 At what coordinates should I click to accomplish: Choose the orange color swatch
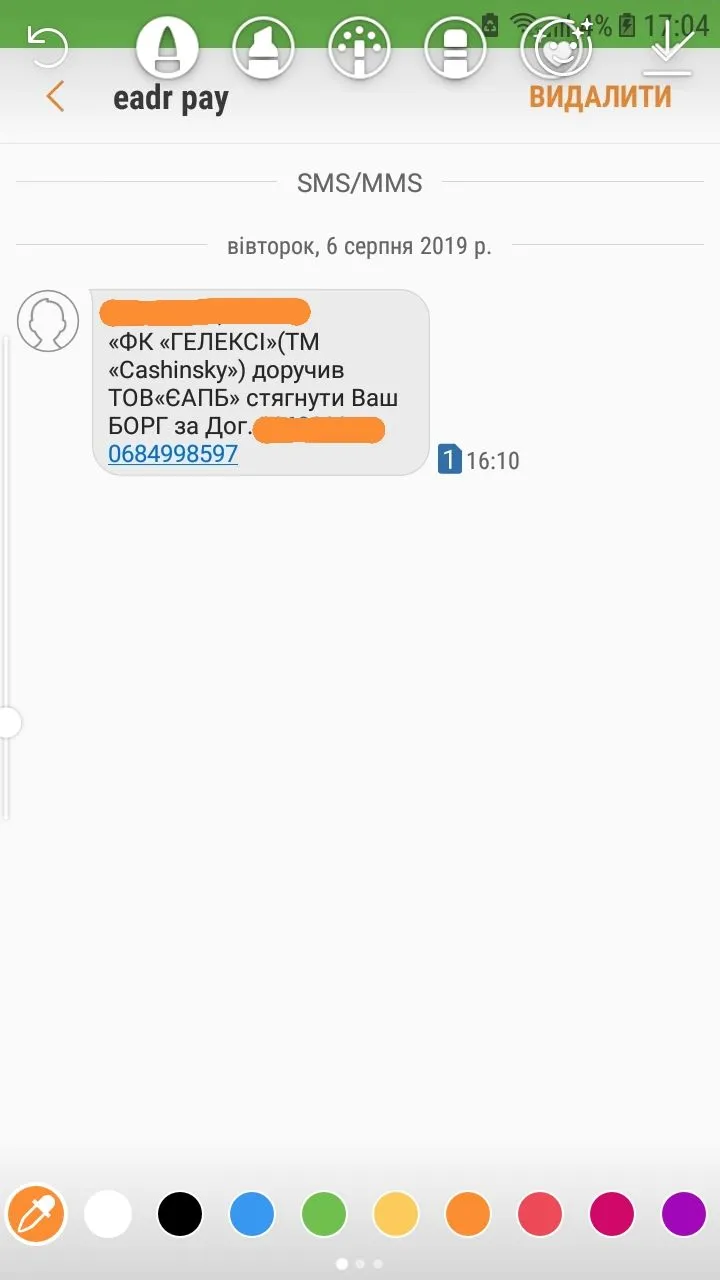(468, 1215)
